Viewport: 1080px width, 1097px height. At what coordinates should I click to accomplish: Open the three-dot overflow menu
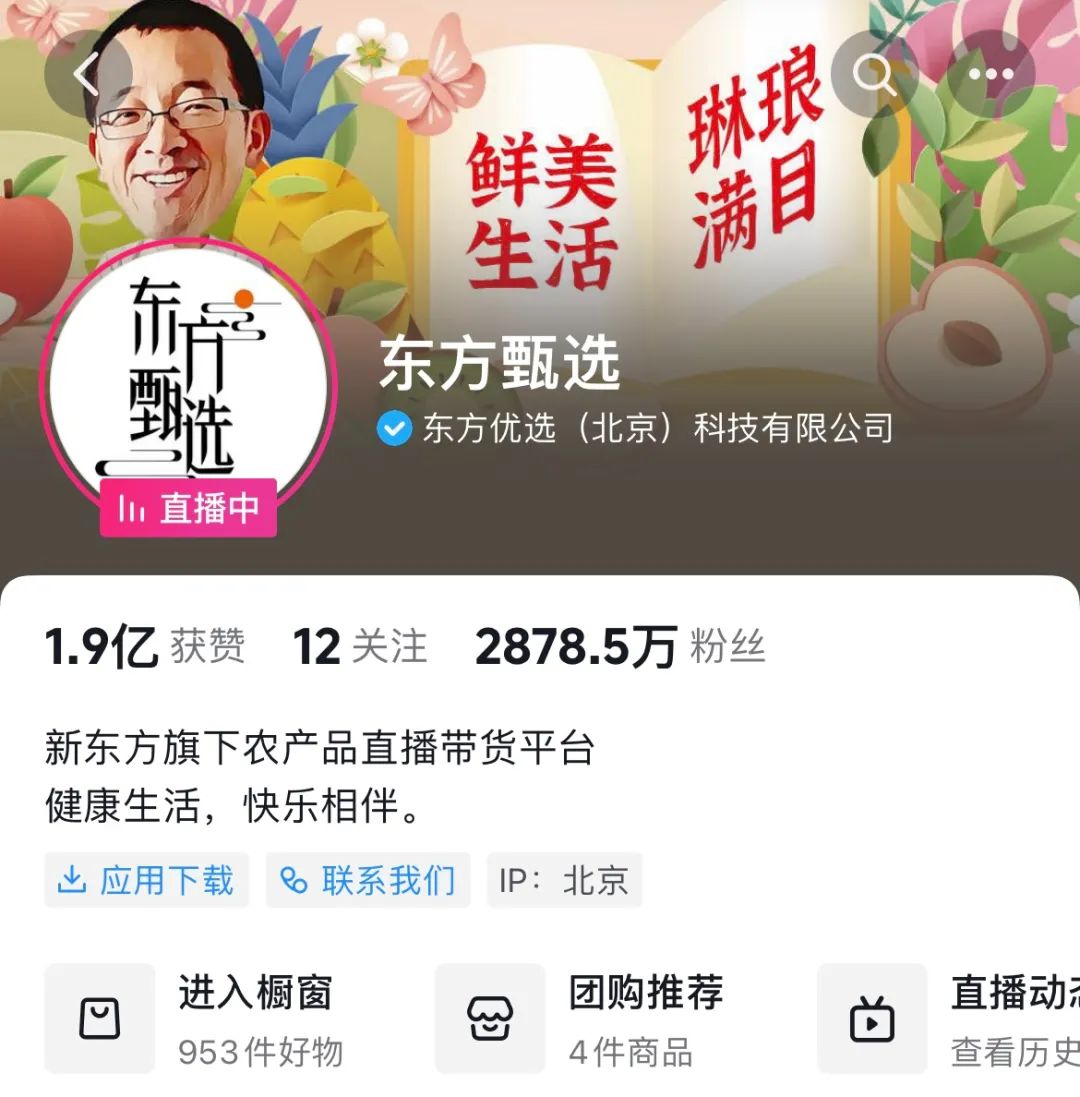click(x=990, y=74)
